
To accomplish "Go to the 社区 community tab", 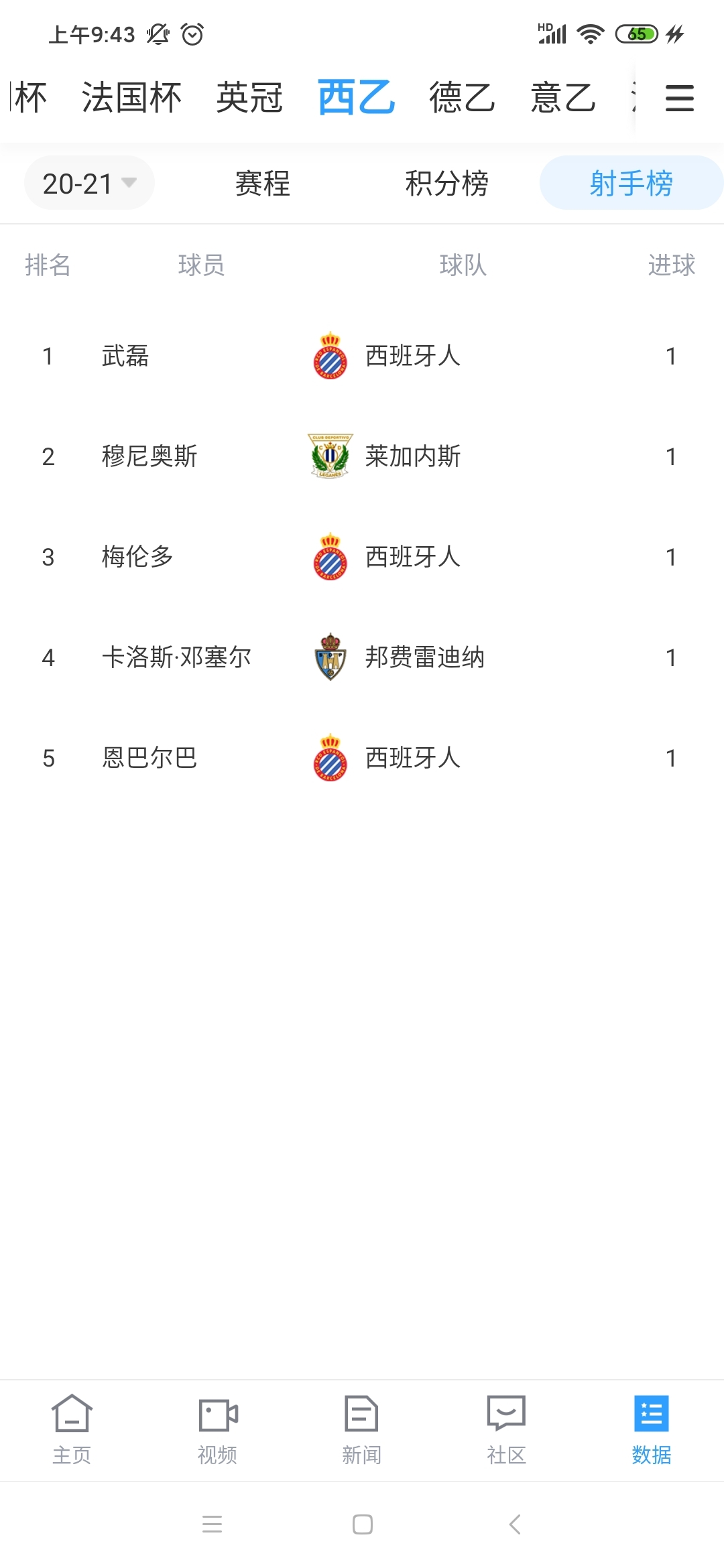I will pyautogui.click(x=507, y=1430).
